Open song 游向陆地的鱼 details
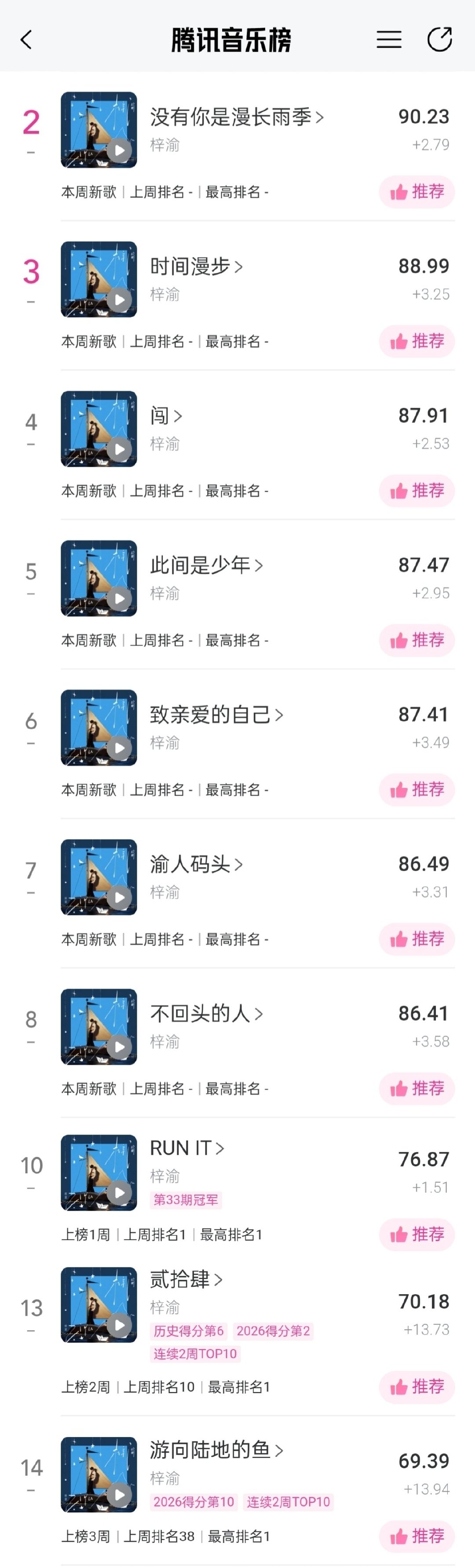Viewport: 475px width, 1568px height. [216, 1450]
